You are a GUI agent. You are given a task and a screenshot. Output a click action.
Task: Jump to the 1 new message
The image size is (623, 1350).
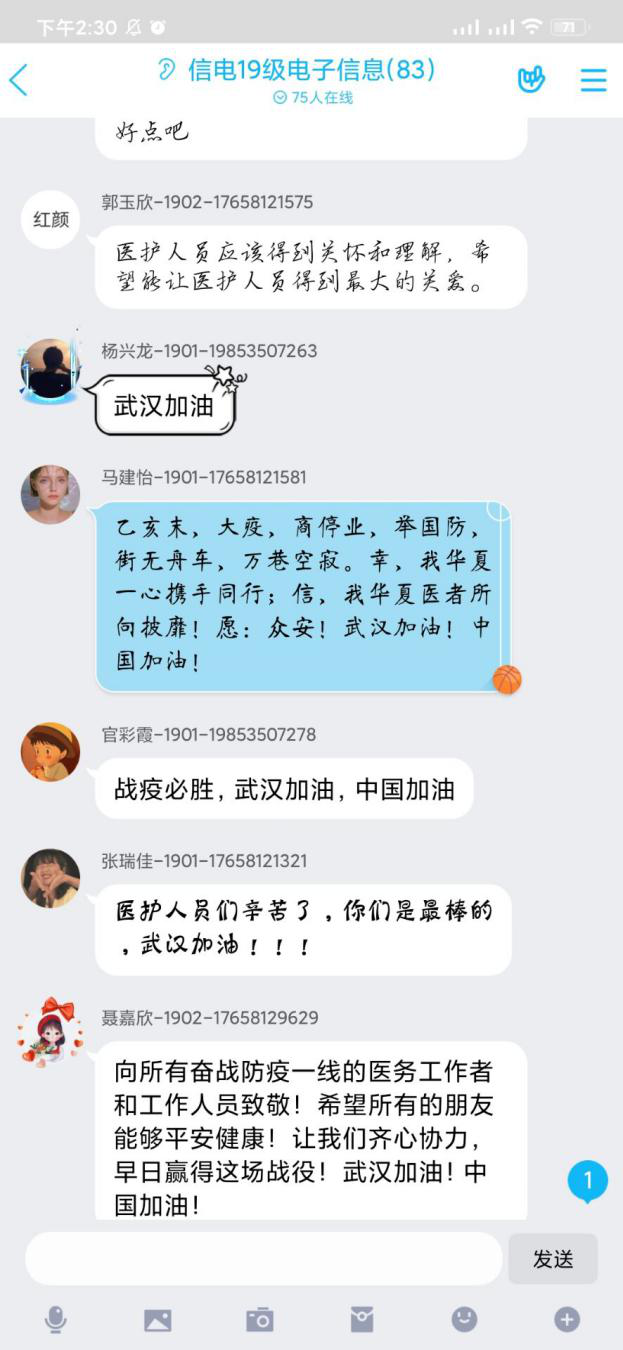click(x=588, y=1181)
